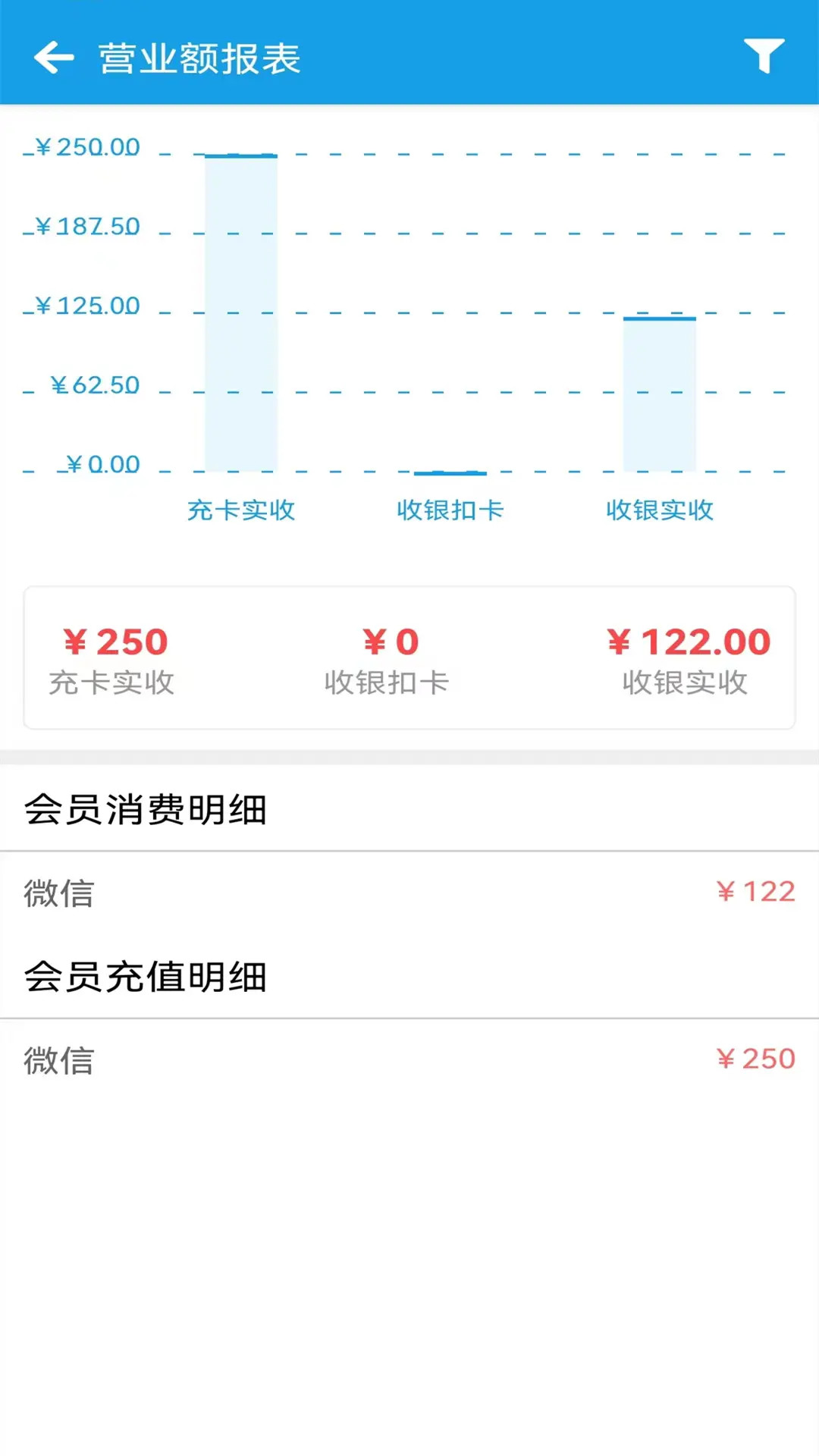Select the 充卡实收 axis label
The image size is (819, 1456).
coord(241,510)
